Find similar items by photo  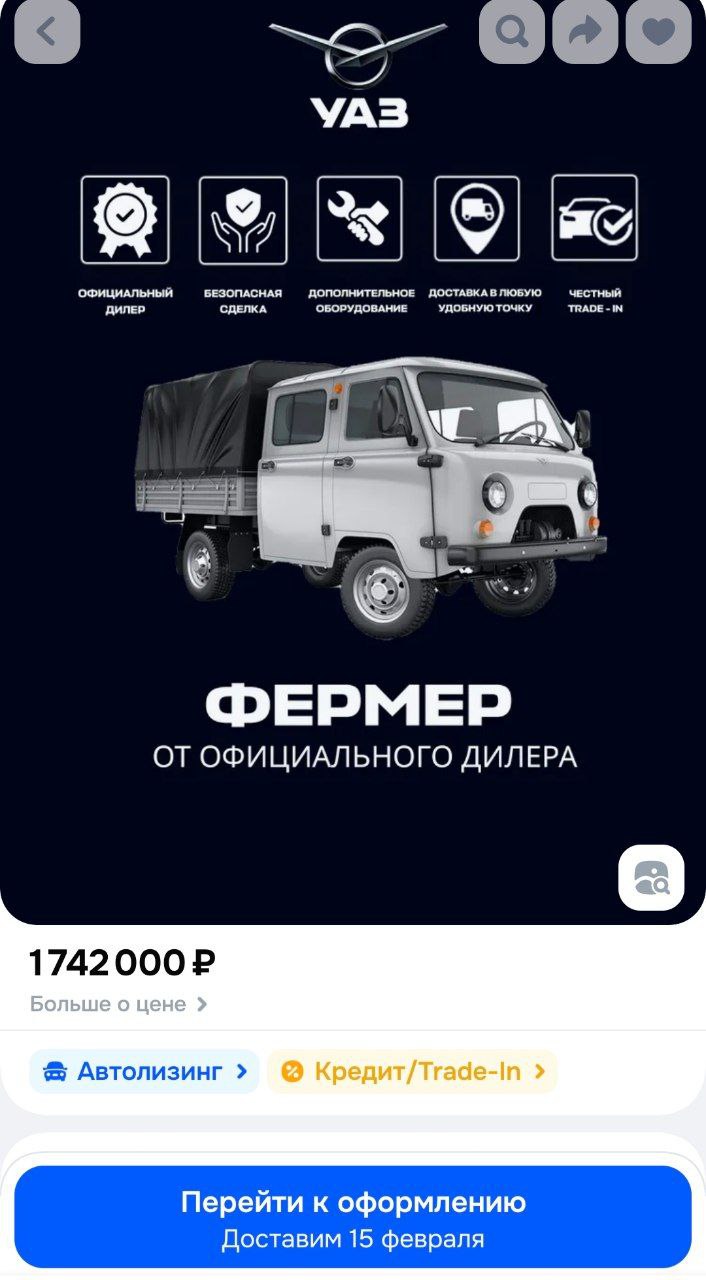pos(651,878)
